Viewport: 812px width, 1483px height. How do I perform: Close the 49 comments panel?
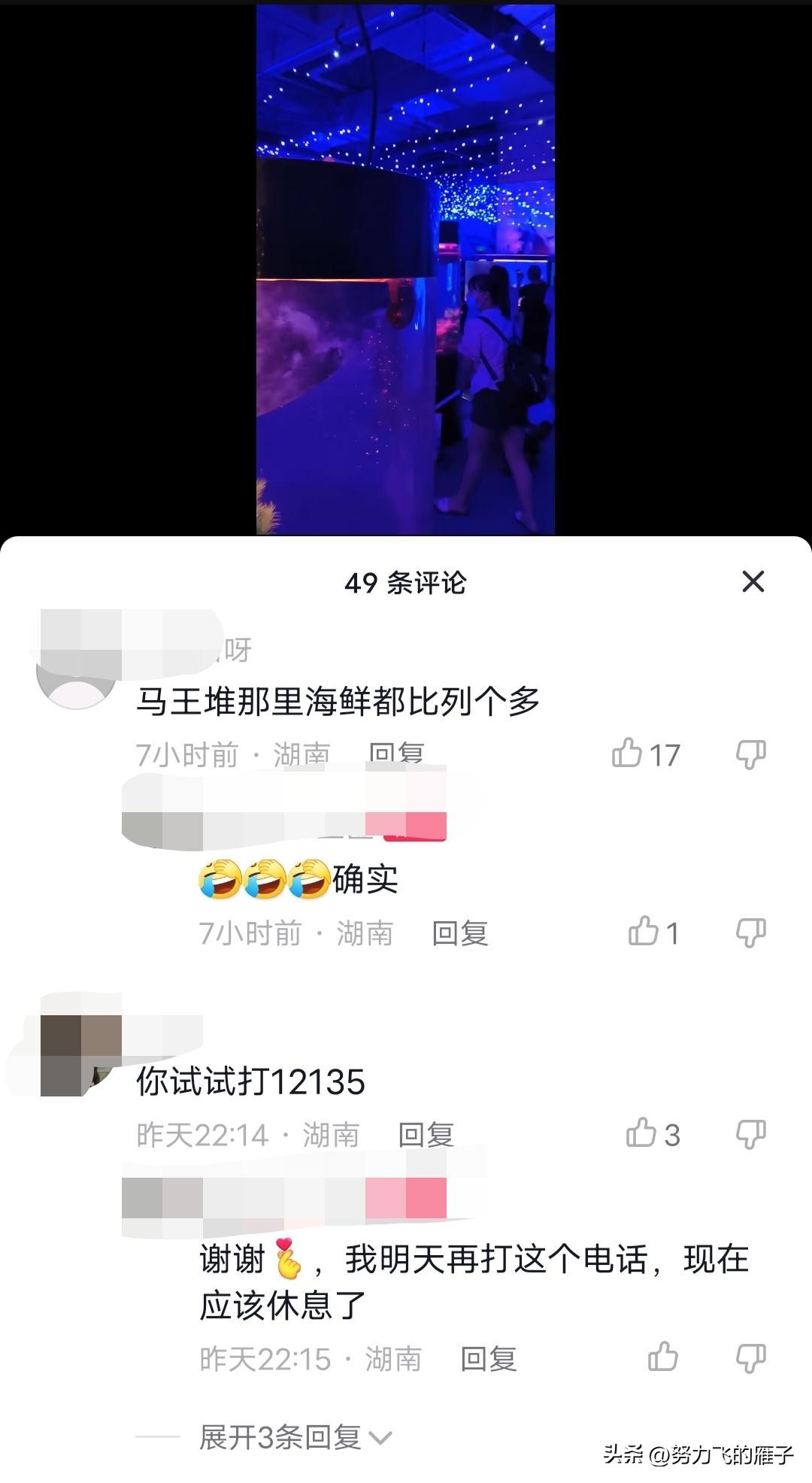(753, 581)
